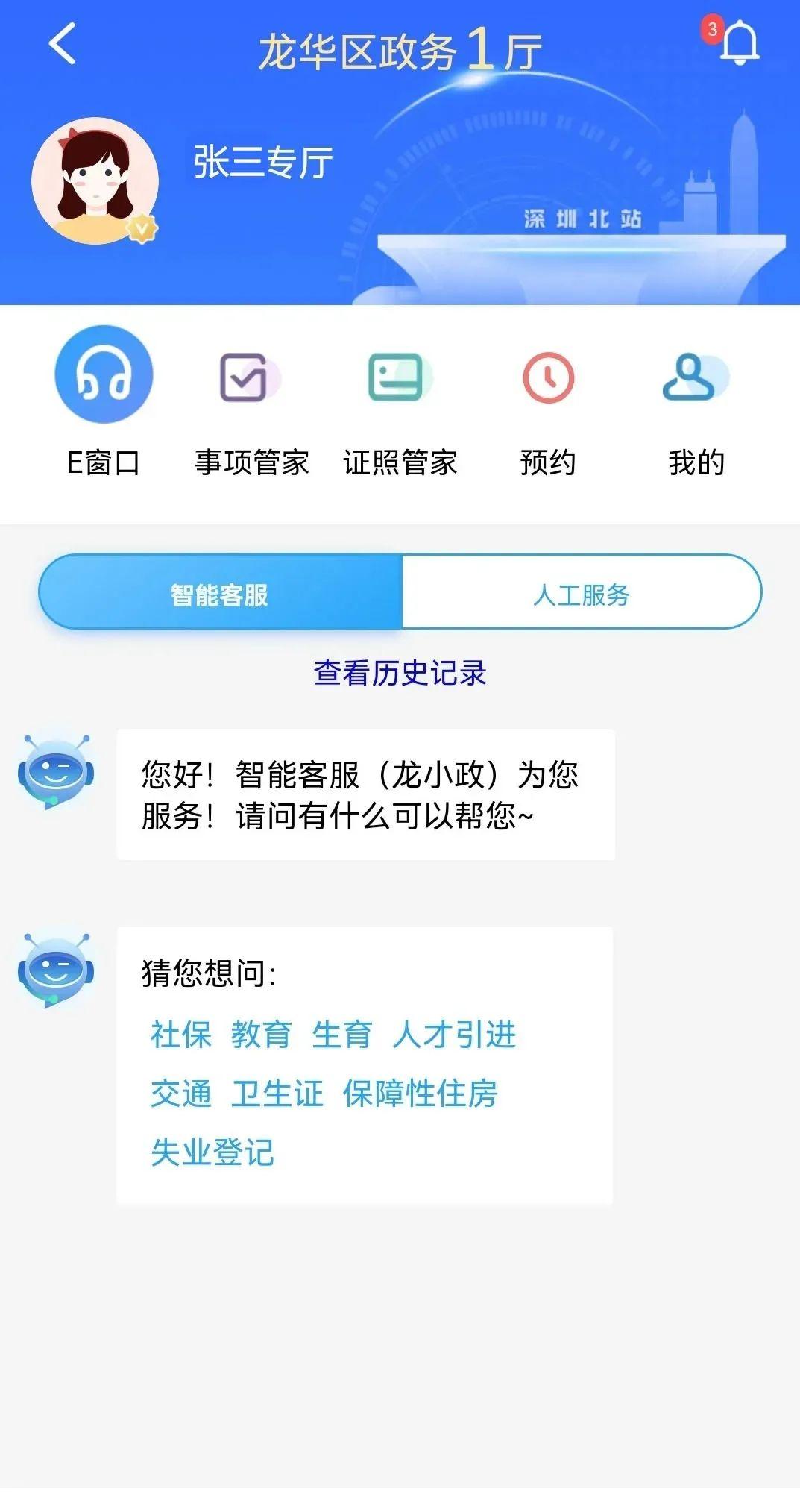
Task: Select the 失业登记 suggestion
Action: [x=212, y=1152]
